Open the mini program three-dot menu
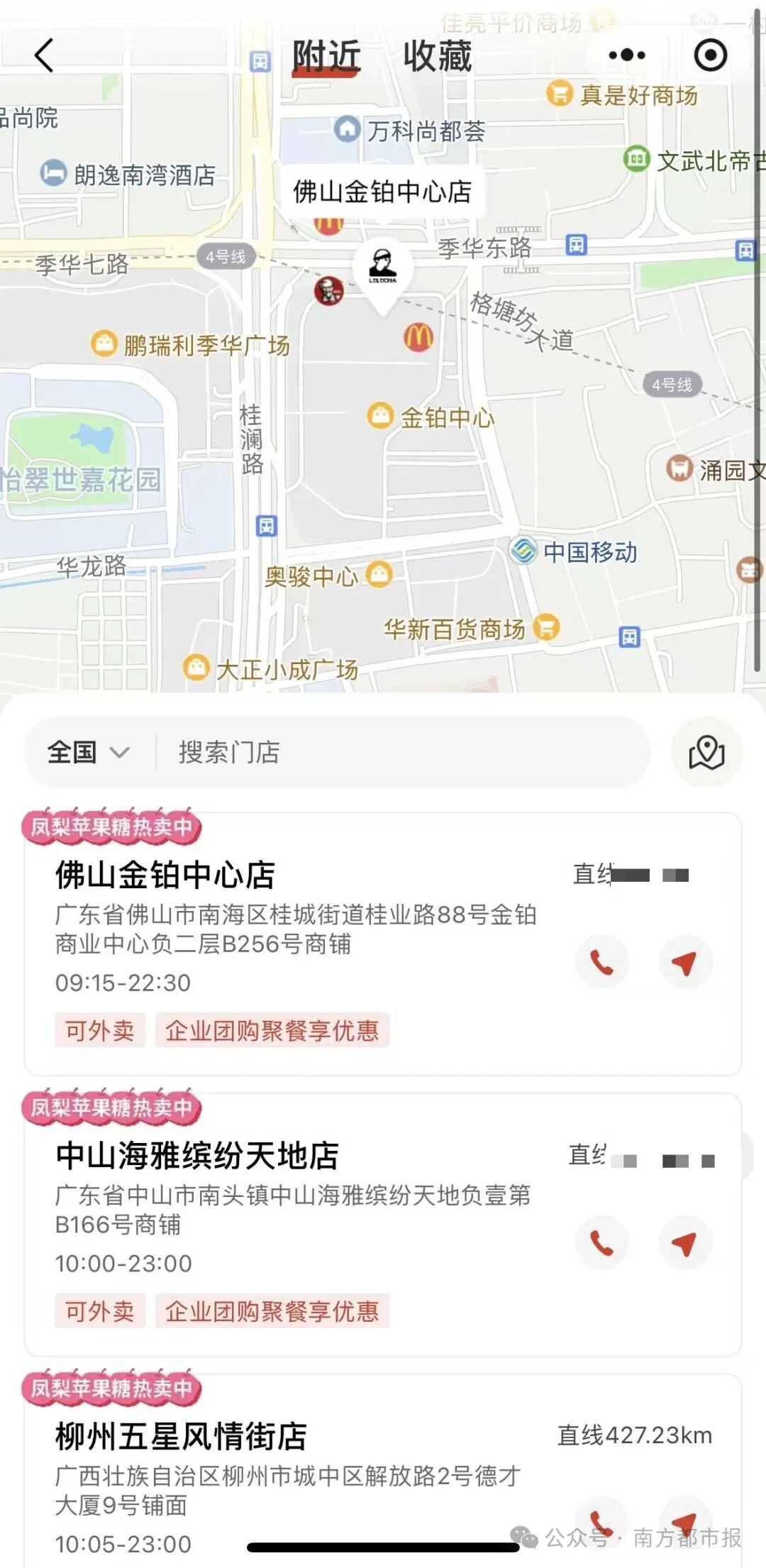Screen dimensions: 766x1568 point(627,55)
